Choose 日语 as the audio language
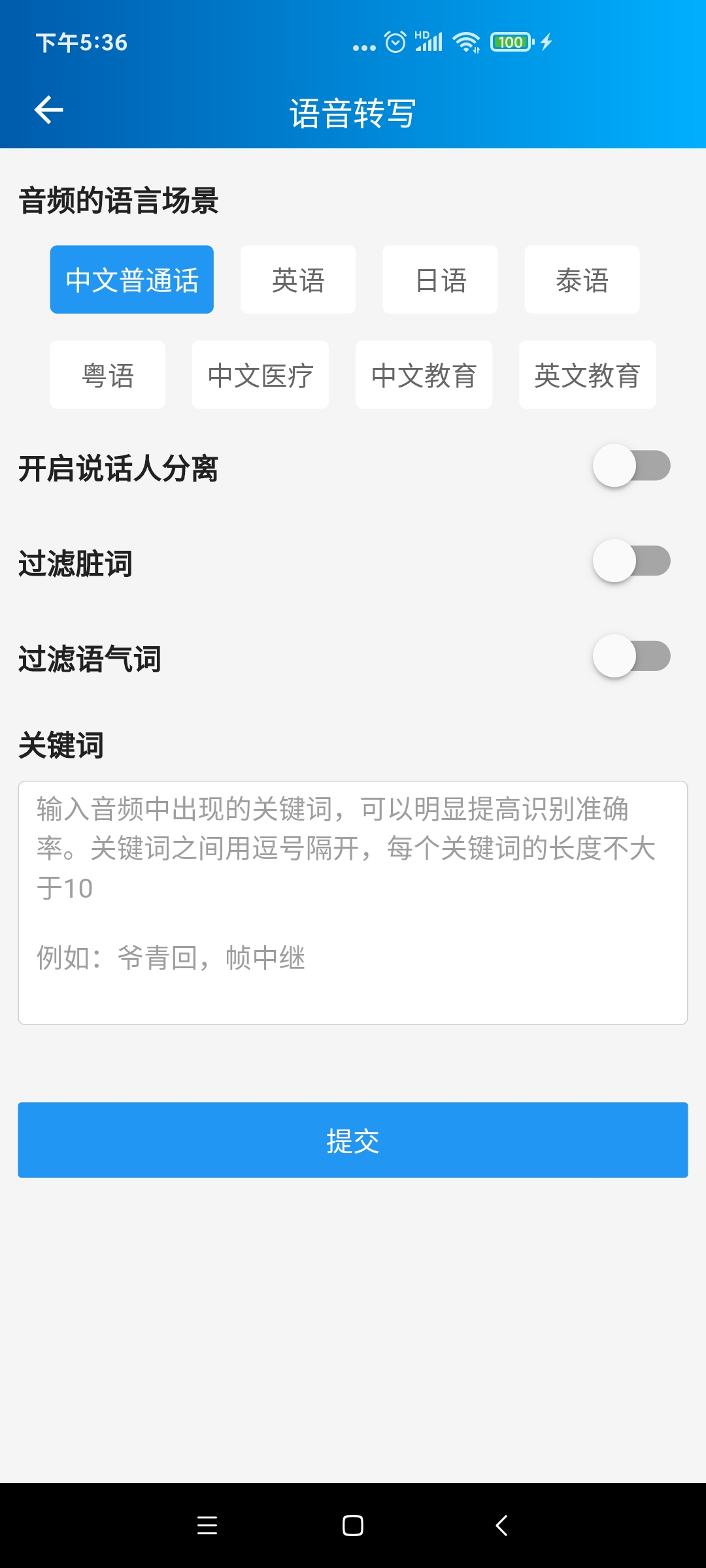The width and height of the screenshot is (706, 1568). click(439, 280)
